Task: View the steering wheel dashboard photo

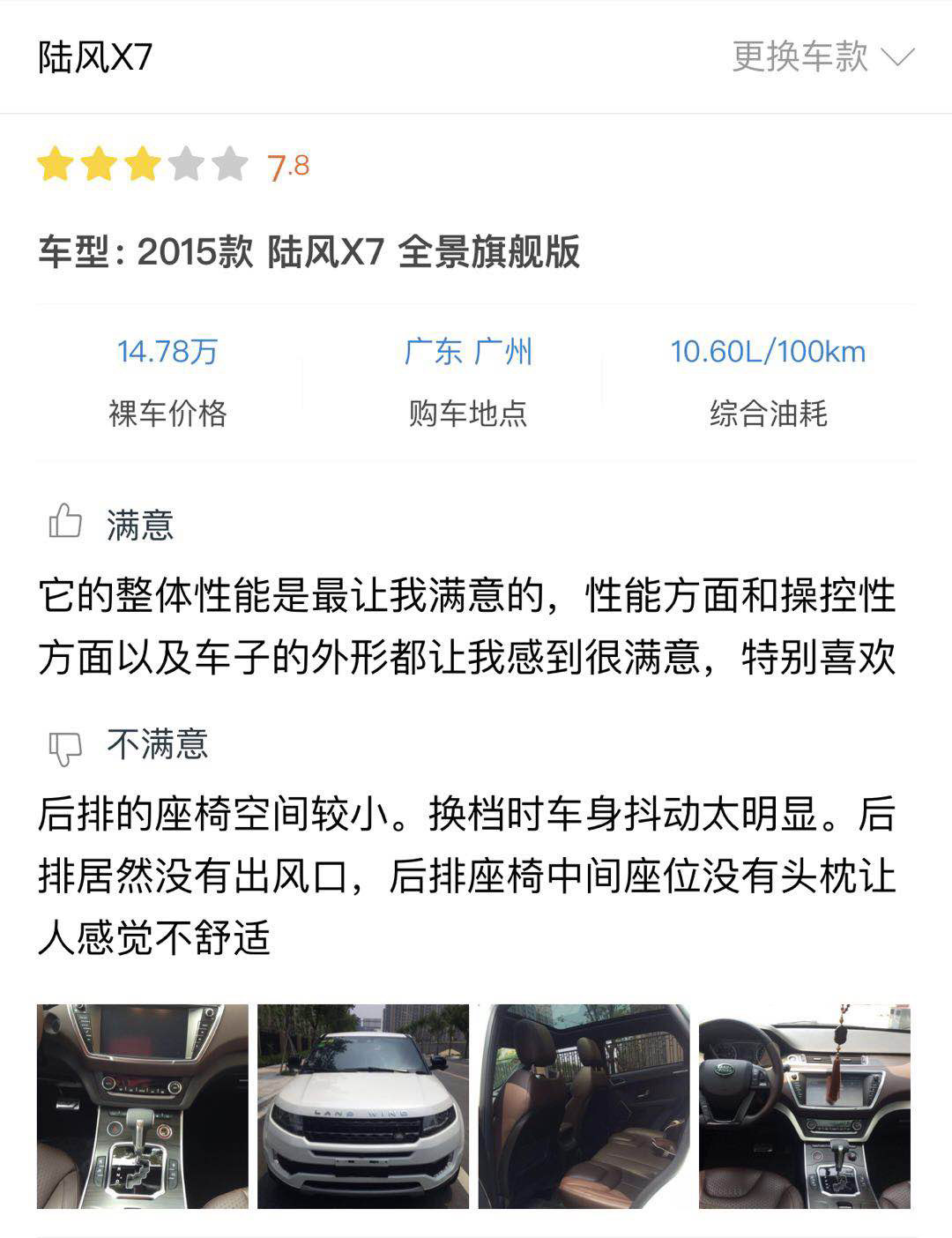Action: [804, 1106]
